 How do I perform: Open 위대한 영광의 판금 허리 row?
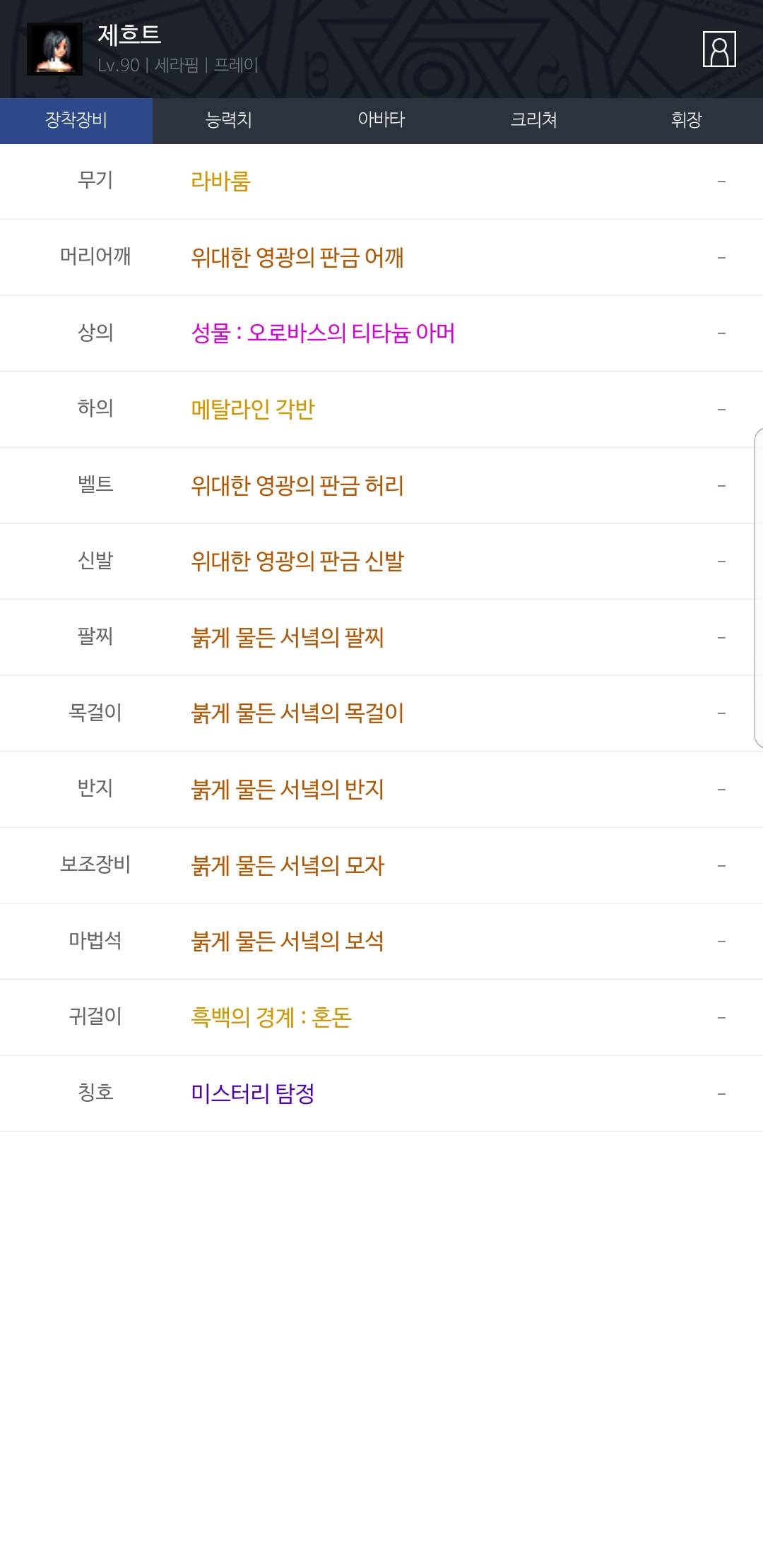point(381,486)
